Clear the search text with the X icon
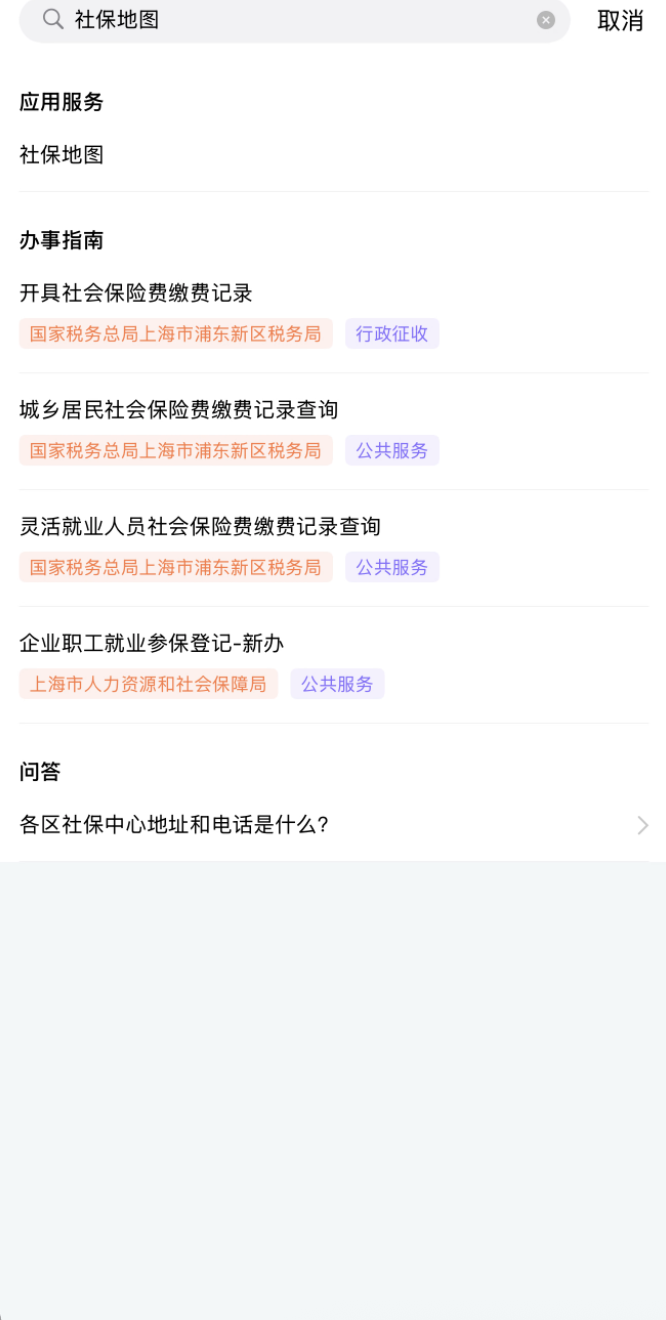Viewport: 666px width, 1320px height. (546, 20)
